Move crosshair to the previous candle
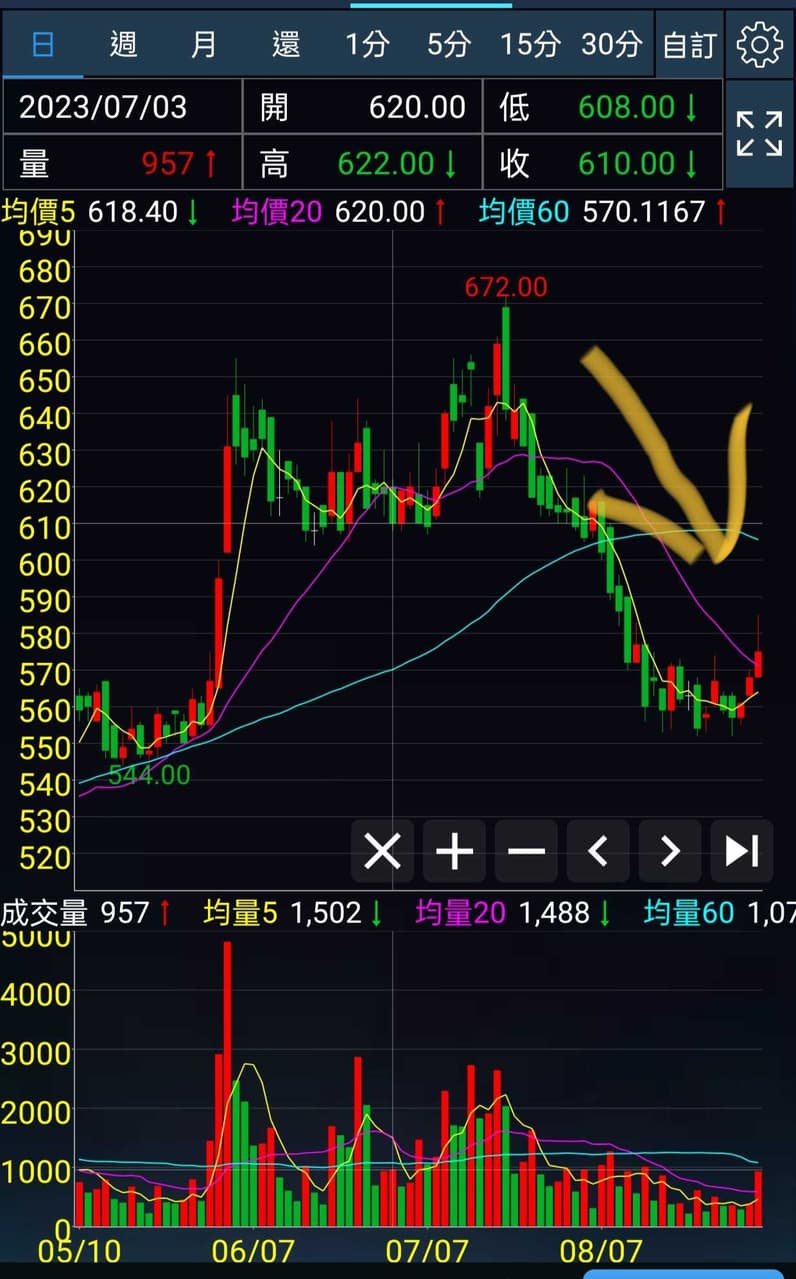The height and width of the screenshot is (1279, 796). [598, 852]
